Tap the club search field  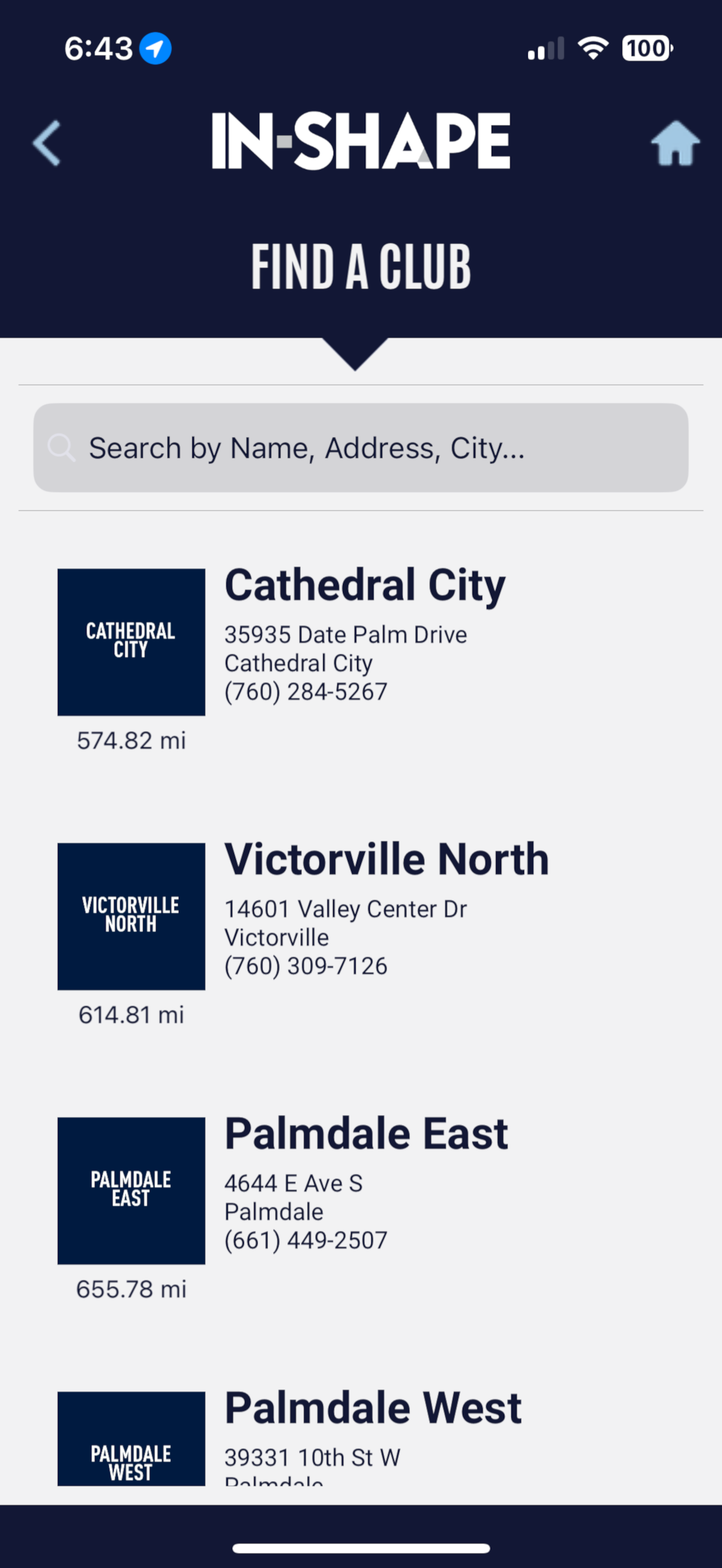pyautogui.click(x=361, y=447)
